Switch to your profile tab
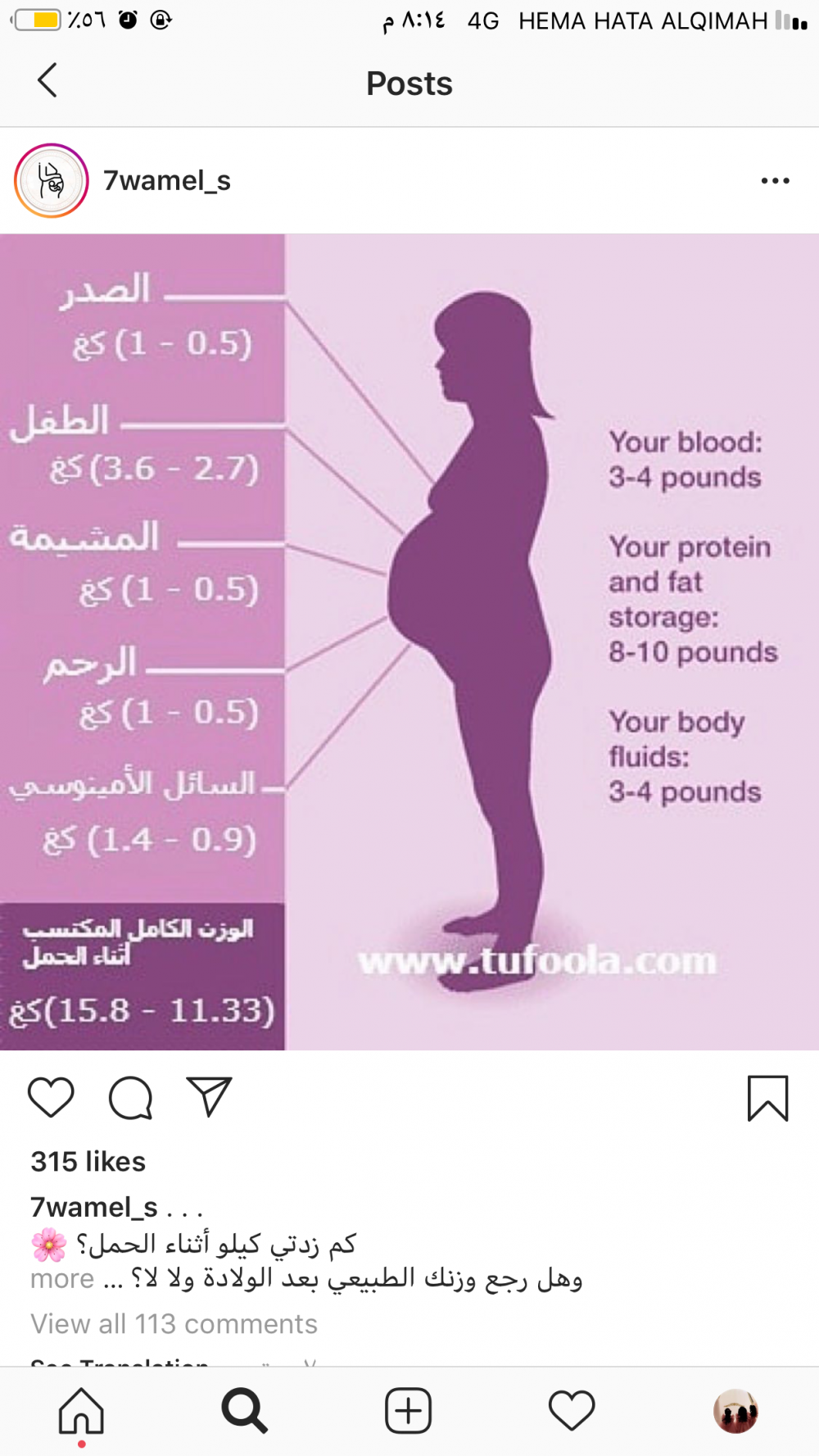This screenshot has height=1456, width=819. pyautogui.click(x=735, y=1411)
